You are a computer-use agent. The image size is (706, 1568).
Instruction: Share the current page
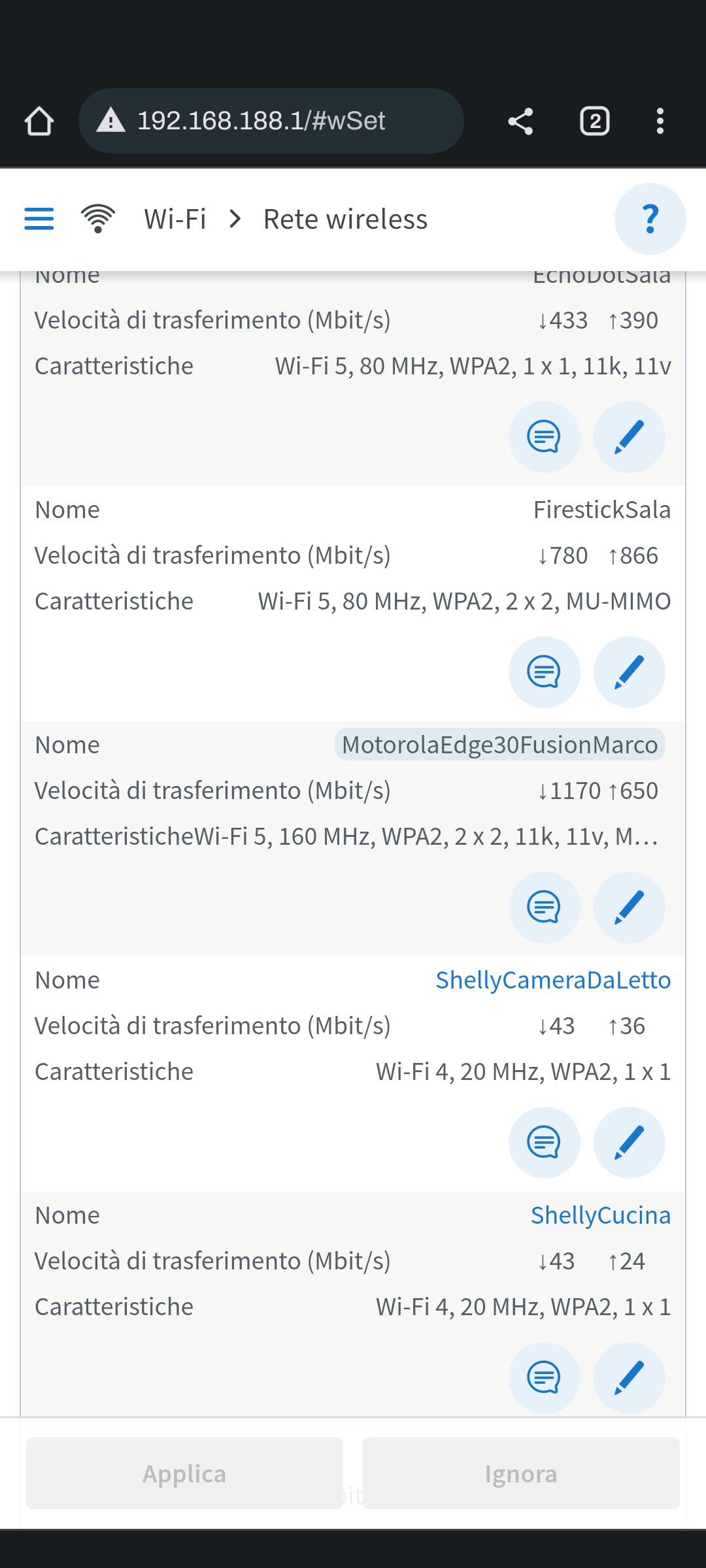pyautogui.click(x=520, y=121)
